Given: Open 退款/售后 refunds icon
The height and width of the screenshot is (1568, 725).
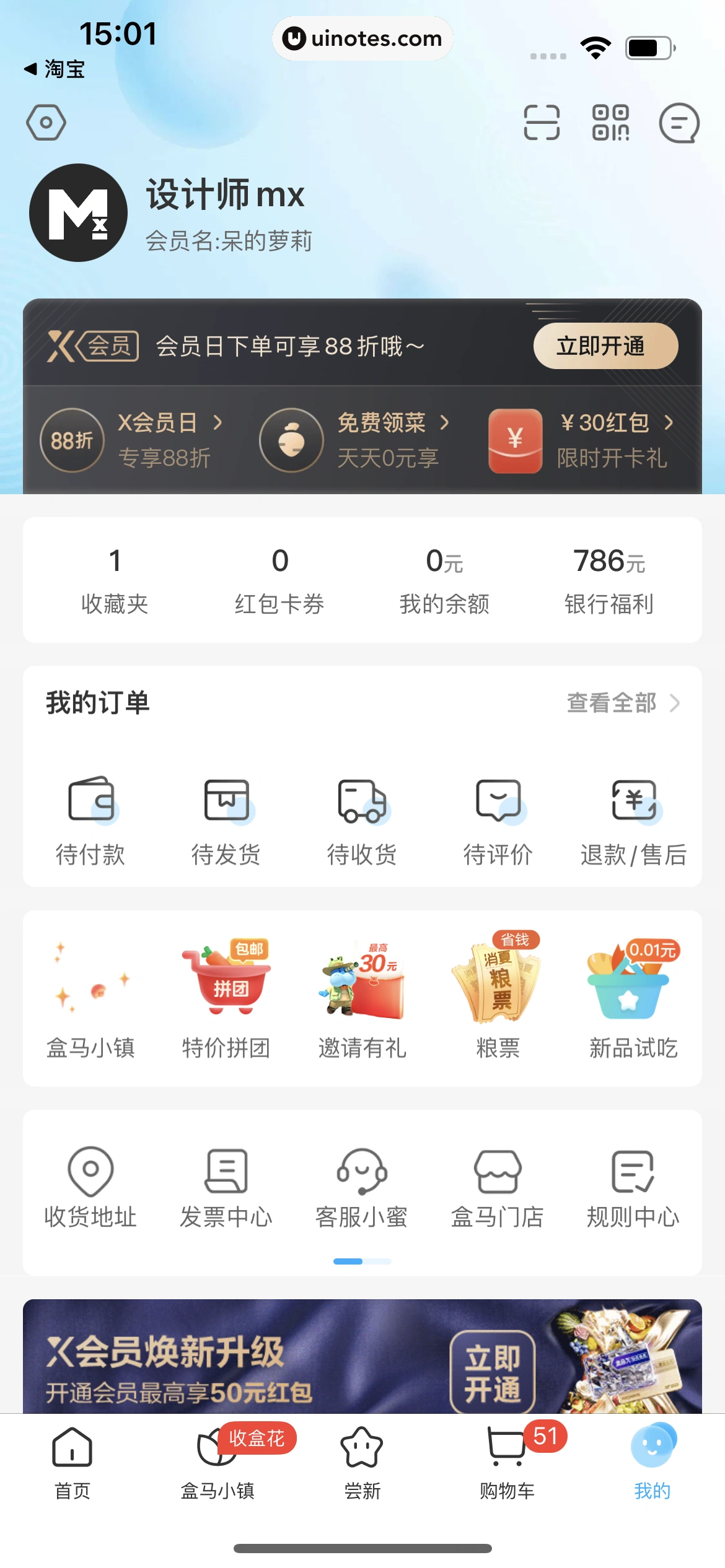Looking at the screenshot, I should (633, 811).
